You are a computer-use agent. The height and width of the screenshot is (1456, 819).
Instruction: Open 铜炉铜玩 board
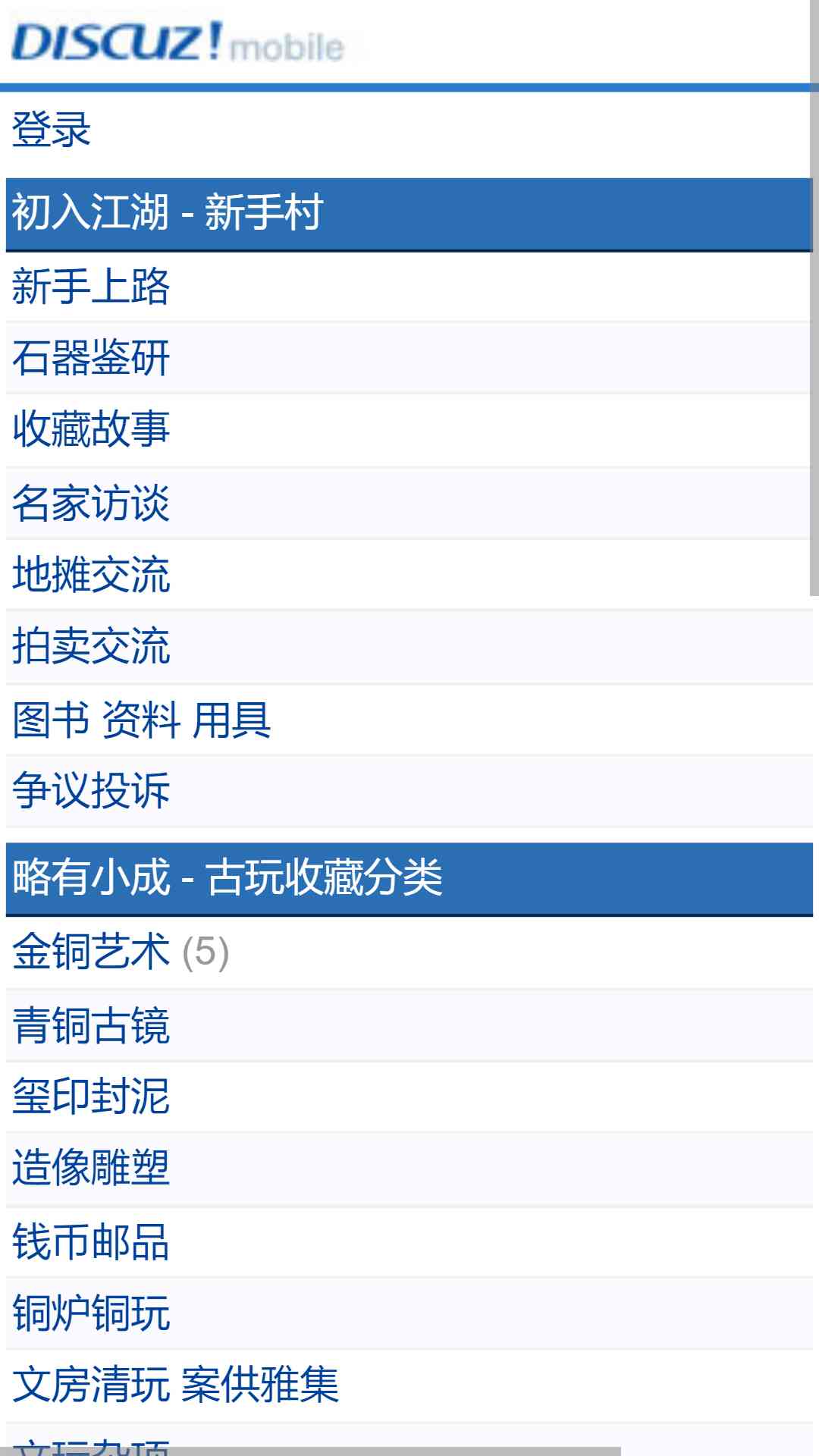pos(91,1313)
